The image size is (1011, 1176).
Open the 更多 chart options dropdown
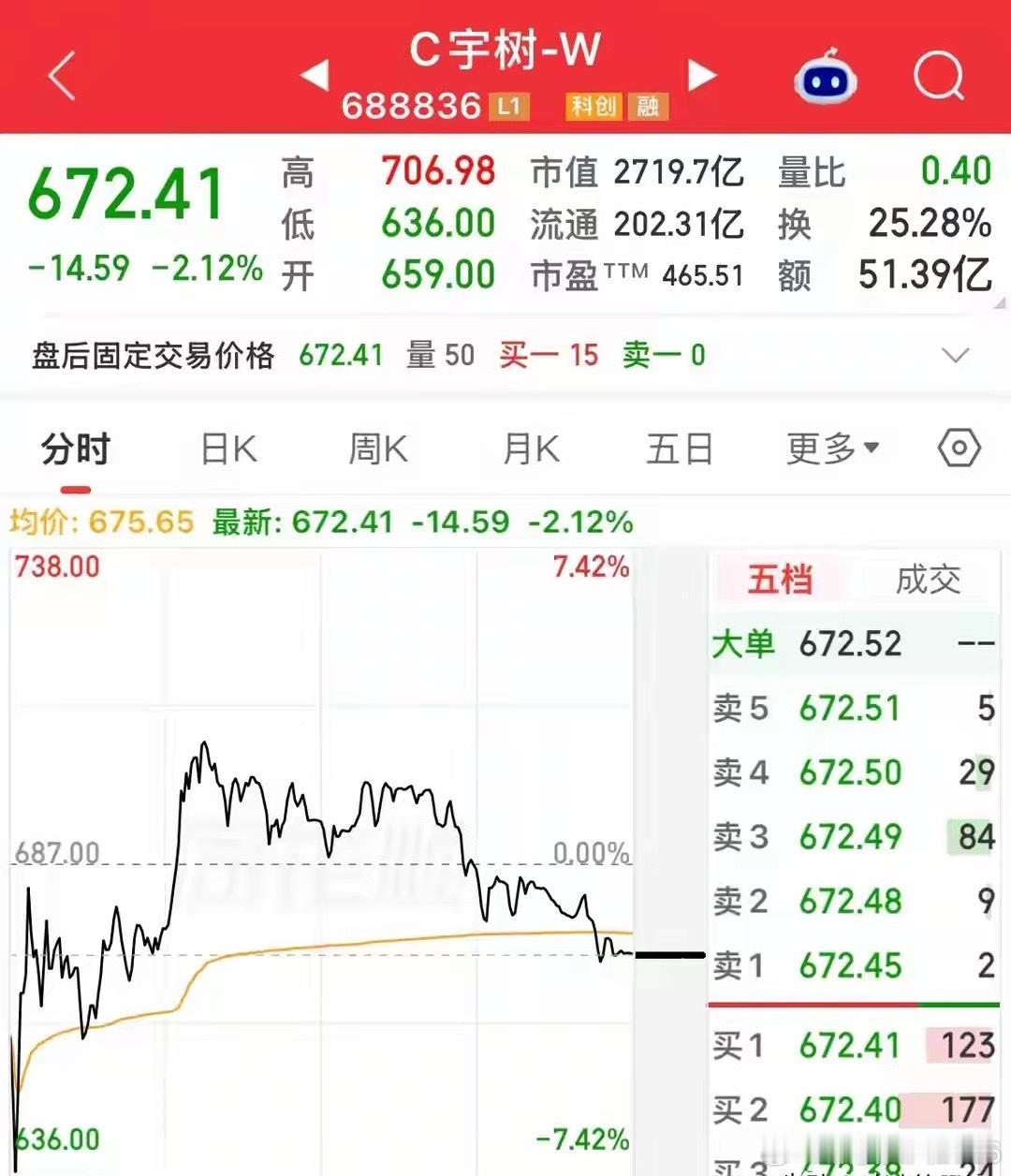click(832, 449)
